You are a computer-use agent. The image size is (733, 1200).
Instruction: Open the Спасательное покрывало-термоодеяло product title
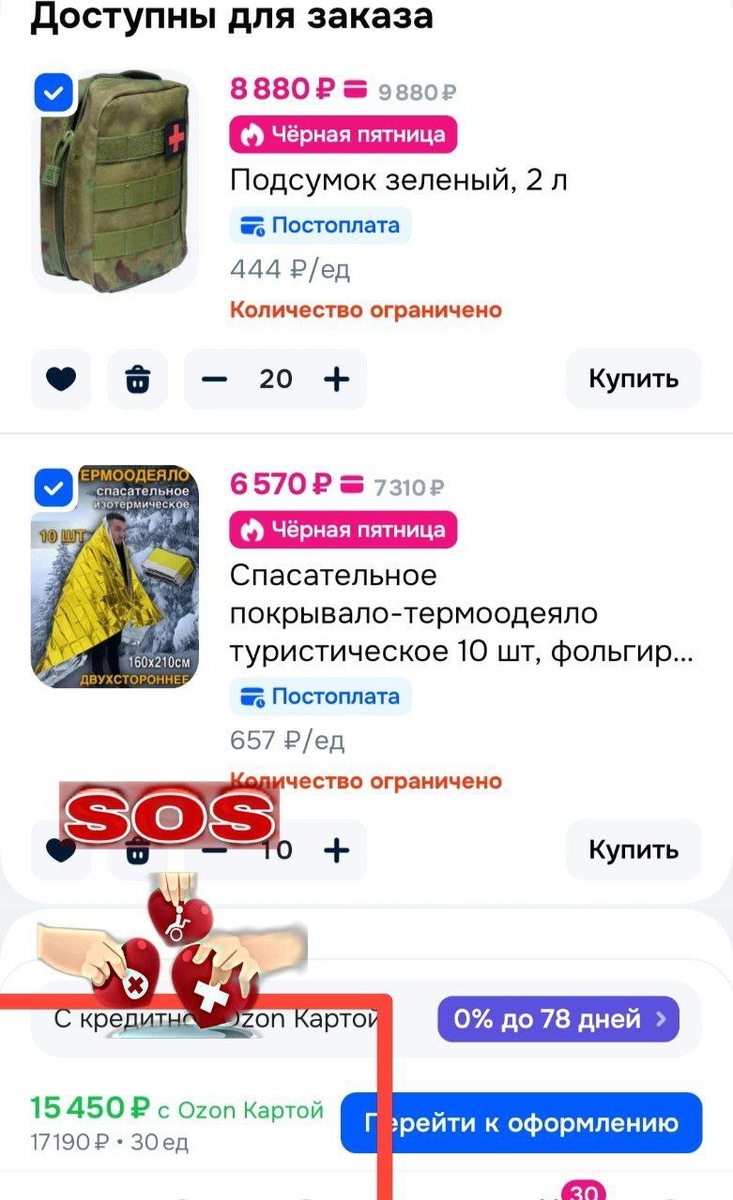[x=462, y=614]
